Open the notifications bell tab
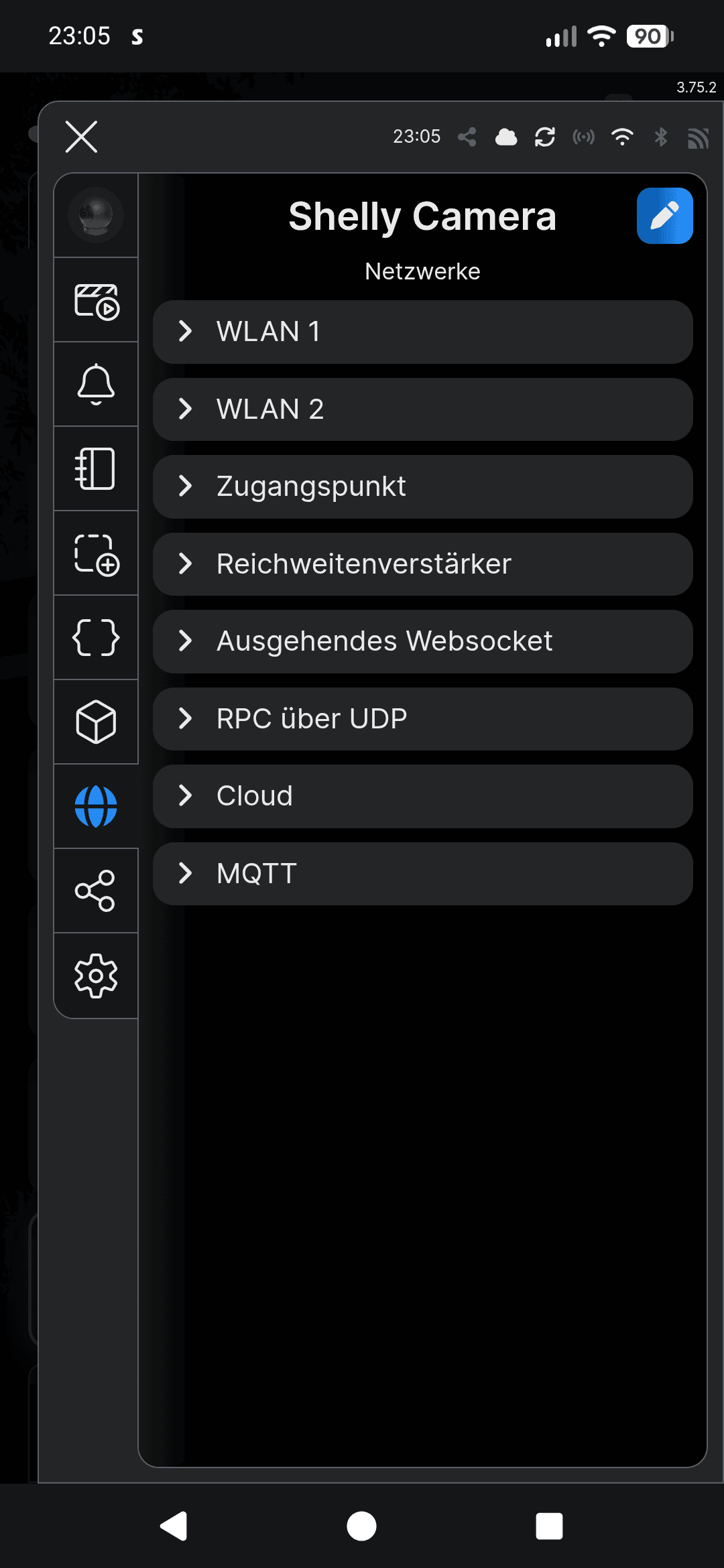Image resolution: width=724 pixels, height=1568 pixels. pos(96,385)
